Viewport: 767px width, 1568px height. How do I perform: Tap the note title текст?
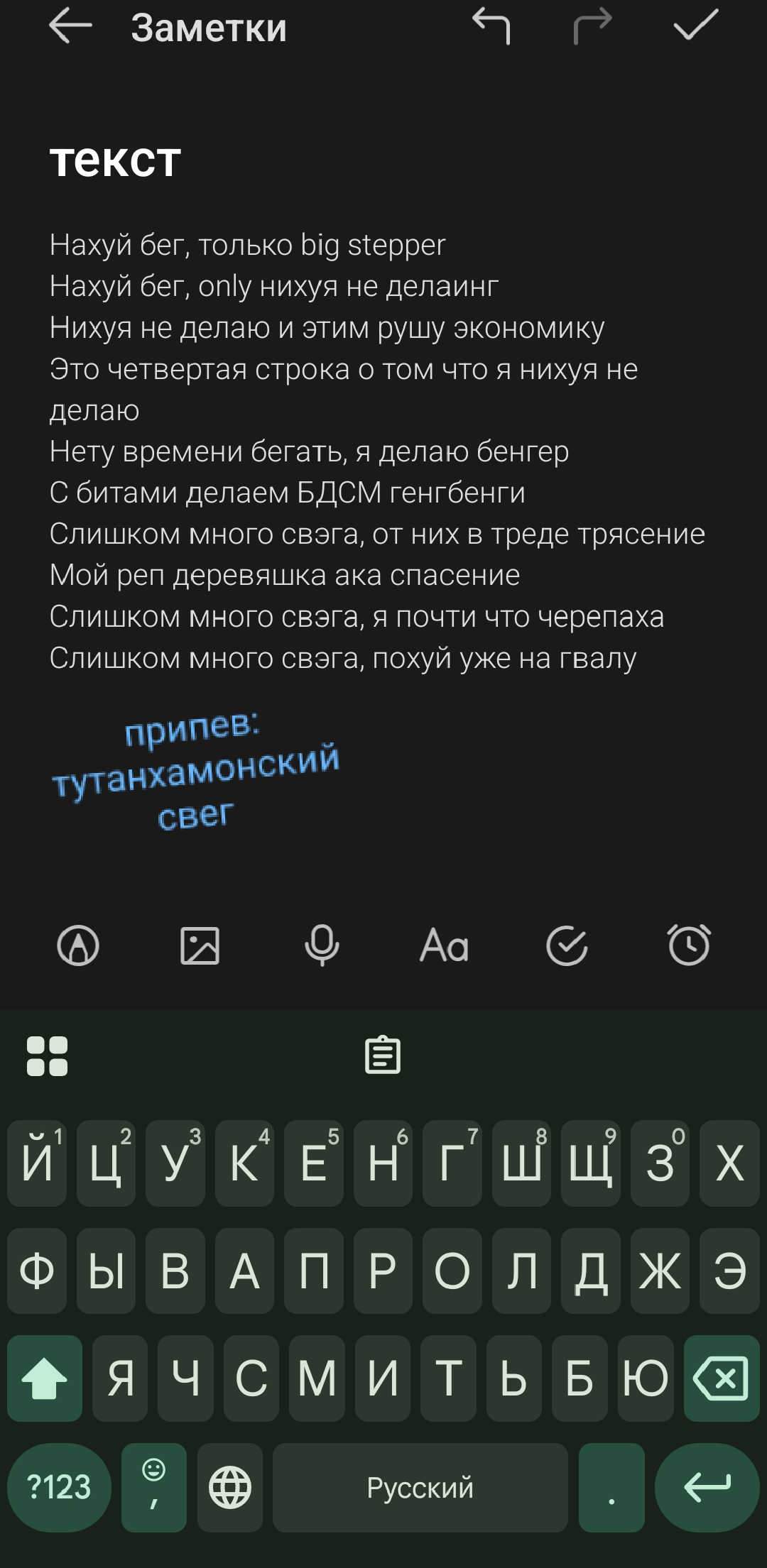point(115,160)
